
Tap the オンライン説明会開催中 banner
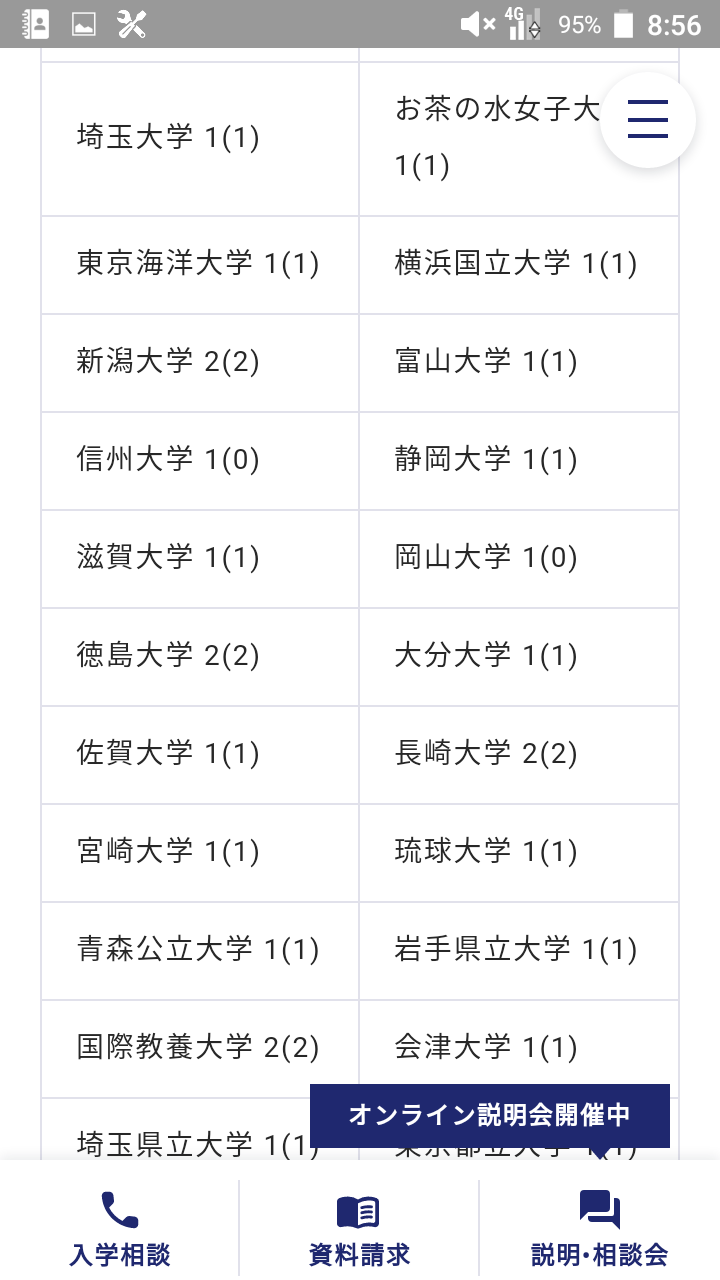pyautogui.click(x=490, y=1116)
